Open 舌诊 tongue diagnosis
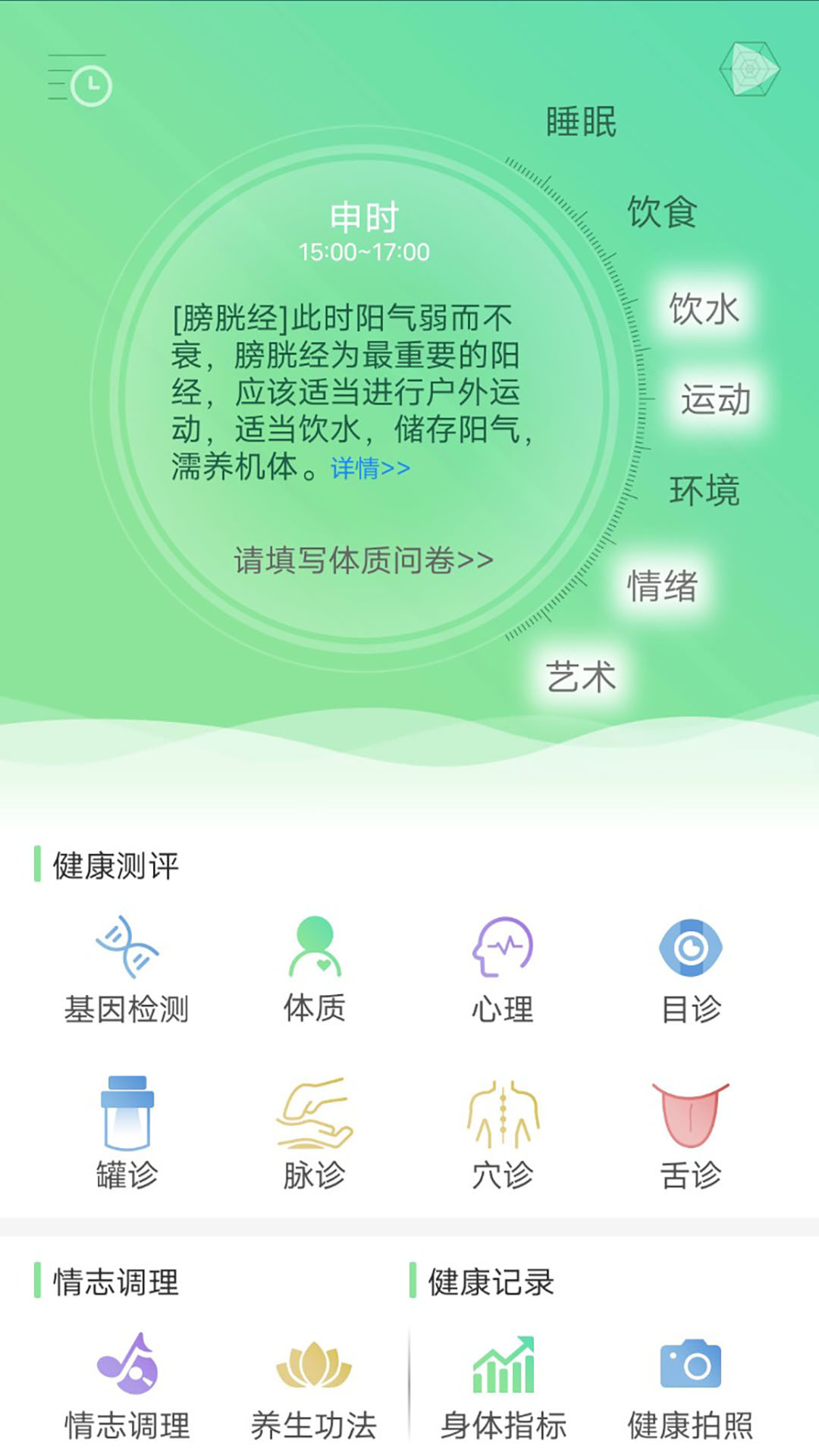Image resolution: width=819 pixels, height=1456 pixels. coord(691,1134)
